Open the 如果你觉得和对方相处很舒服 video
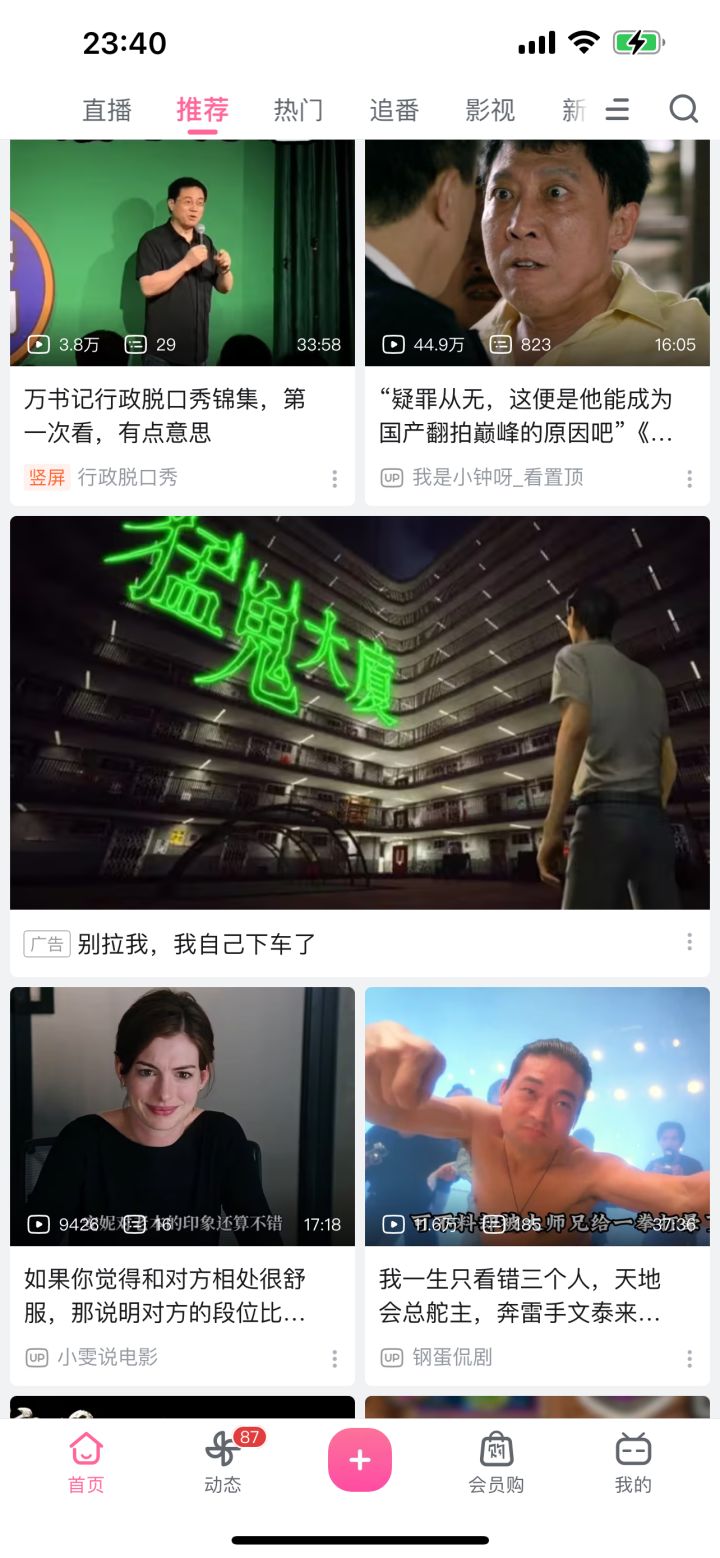 (182, 1186)
